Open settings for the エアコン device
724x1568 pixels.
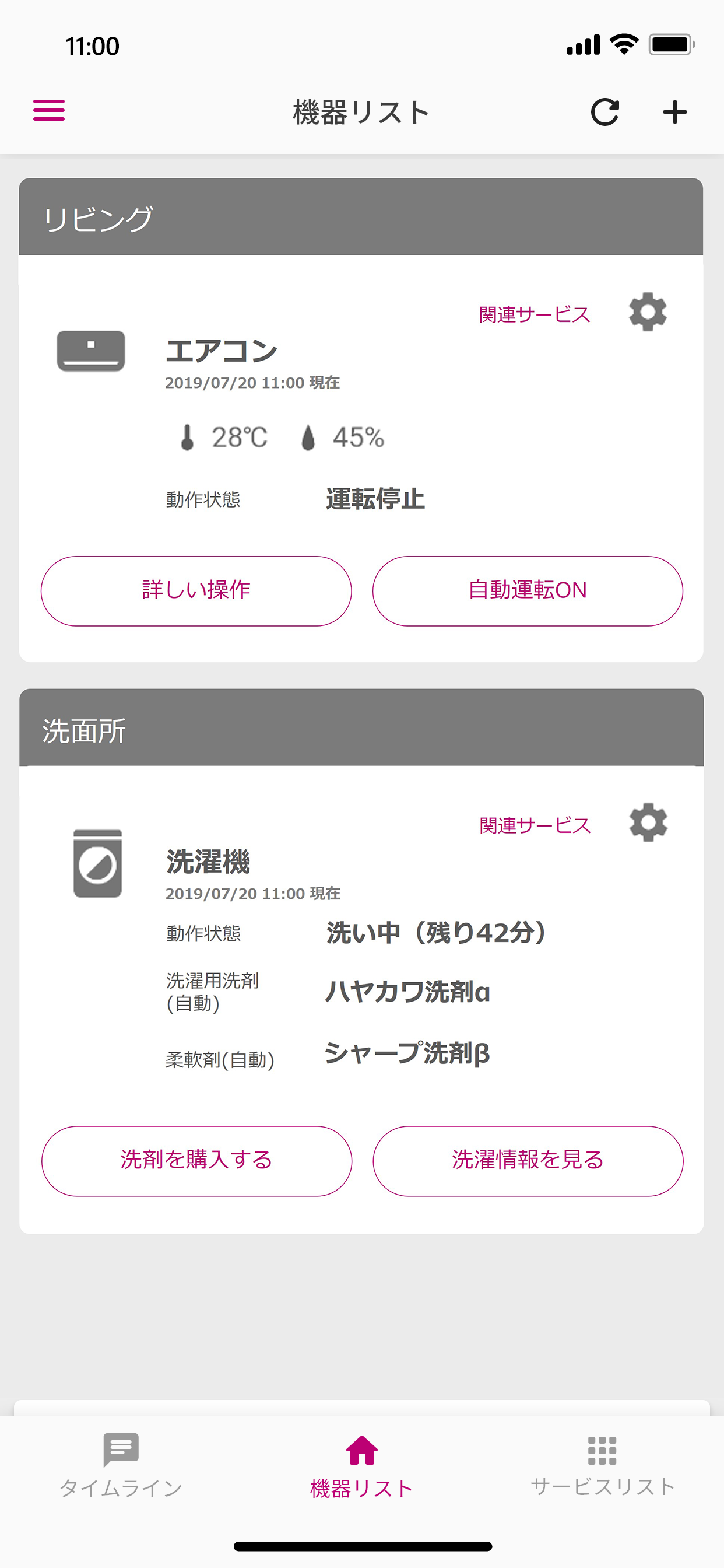tap(647, 312)
